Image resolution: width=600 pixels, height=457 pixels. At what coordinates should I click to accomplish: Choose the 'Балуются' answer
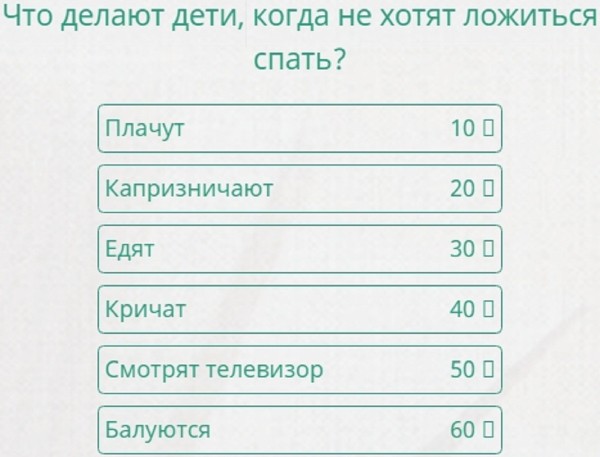(299, 430)
